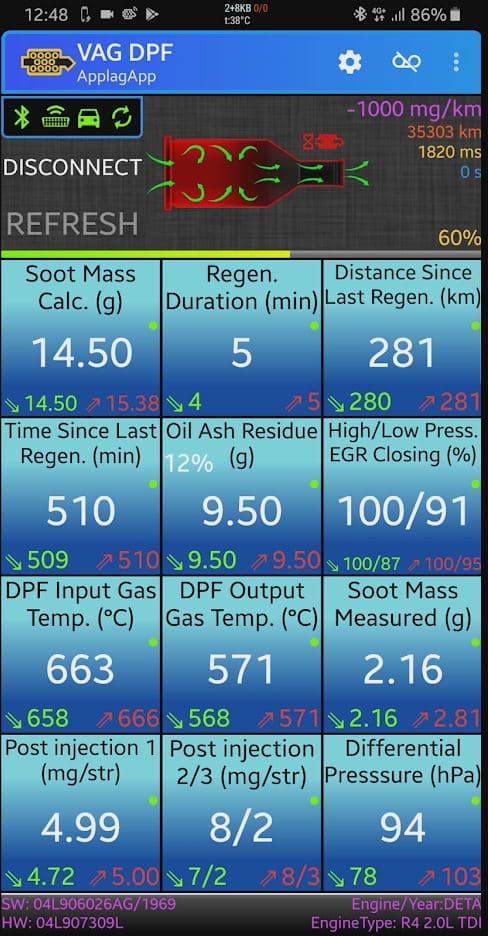Open the Soot Mass Measured tile
This screenshot has width=488, height=936.
[x=402, y=654]
